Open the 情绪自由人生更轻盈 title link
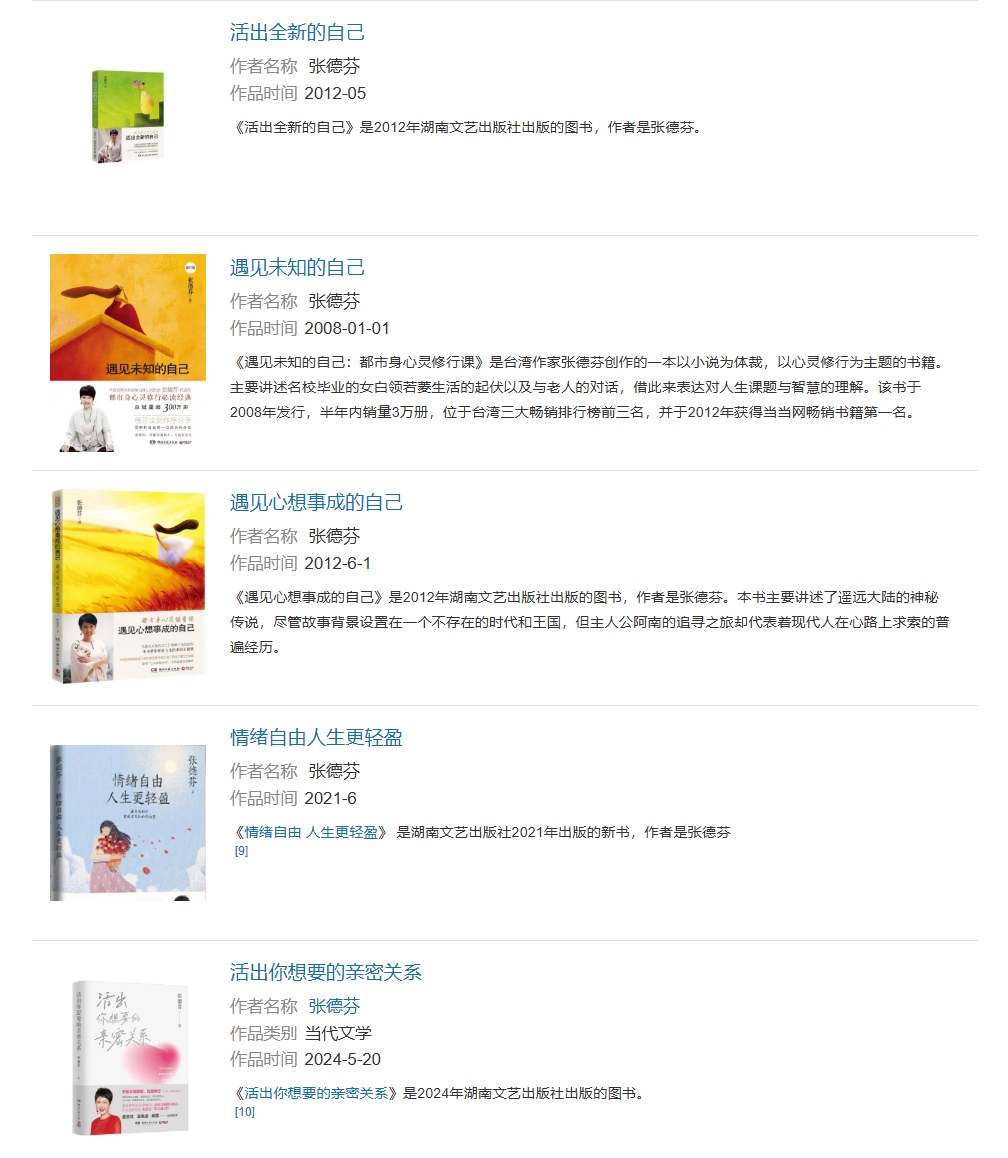This screenshot has width=1008, height=1158. tap(316, 737)
